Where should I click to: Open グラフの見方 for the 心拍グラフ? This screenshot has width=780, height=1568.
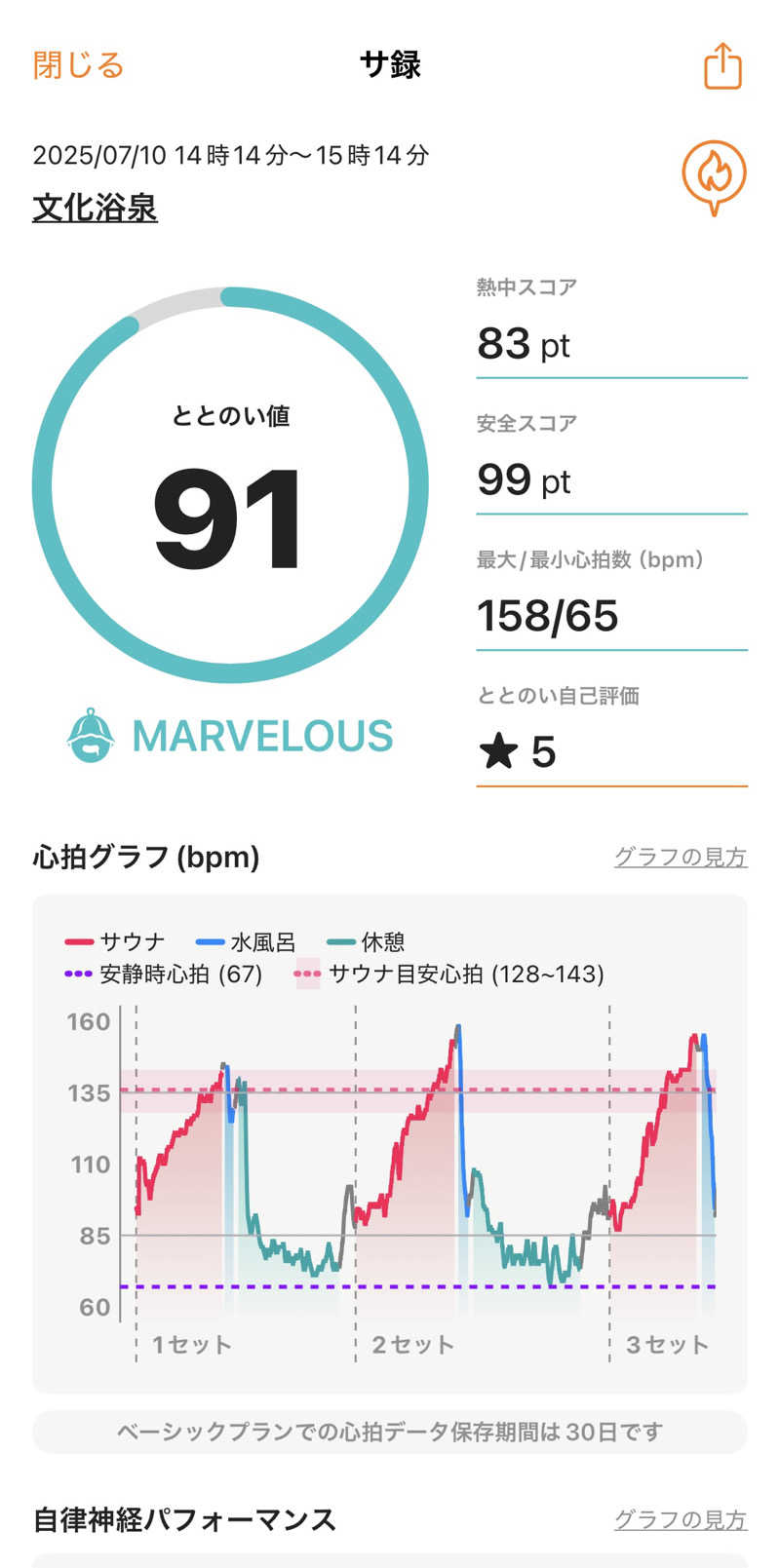[680, 857]
